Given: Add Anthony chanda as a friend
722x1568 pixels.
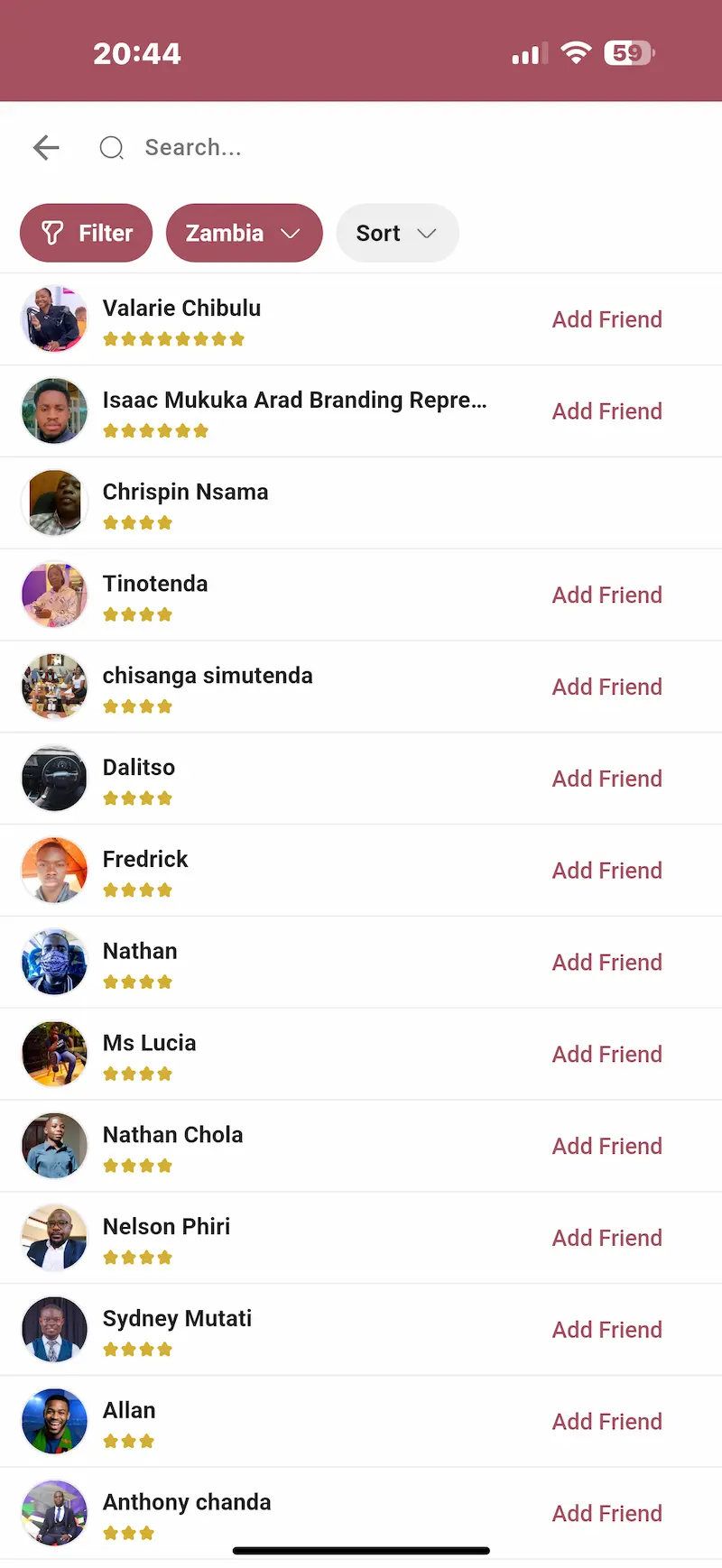Looking at the screenshot, I should pyautogui.click(x=606, y=1514).
